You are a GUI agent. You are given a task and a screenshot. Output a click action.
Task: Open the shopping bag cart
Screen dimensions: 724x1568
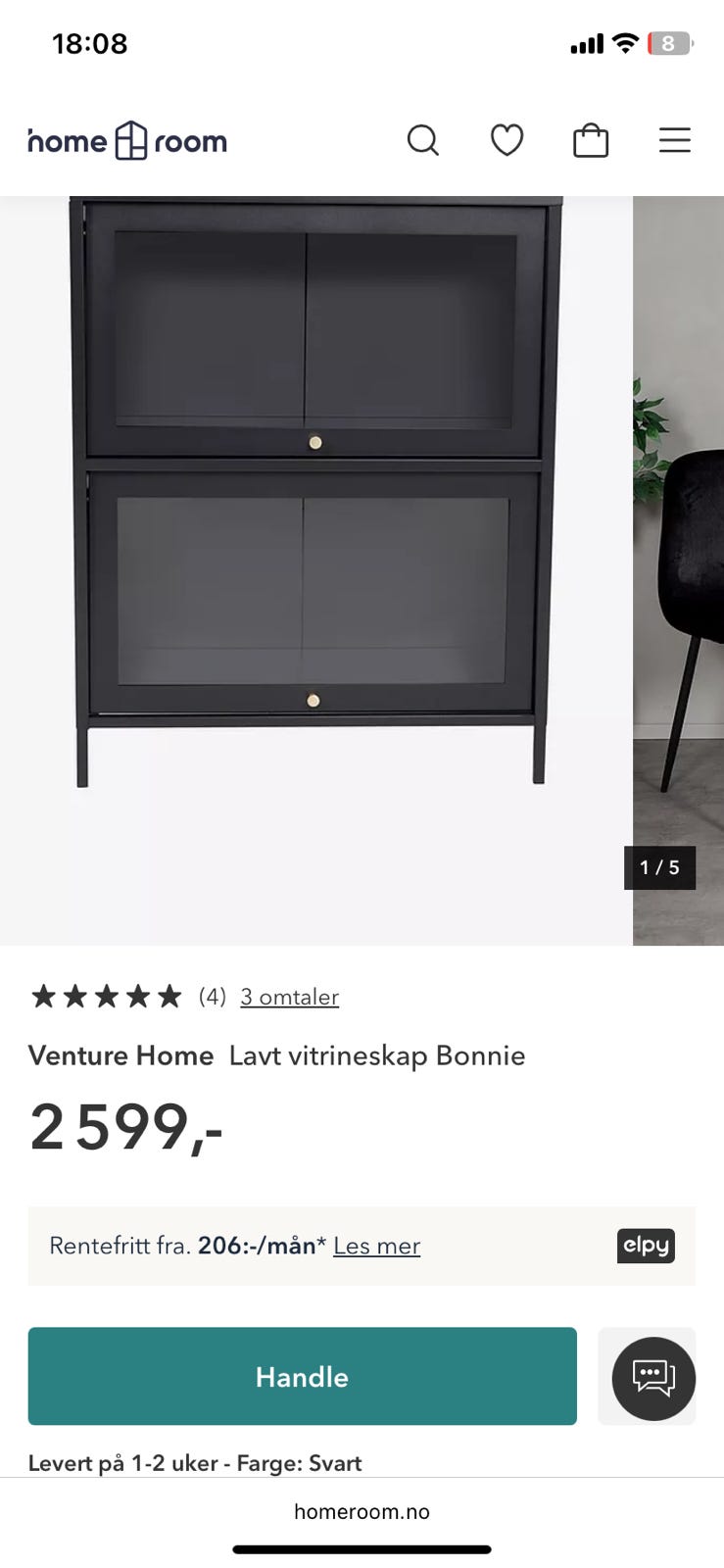(591, 141)
